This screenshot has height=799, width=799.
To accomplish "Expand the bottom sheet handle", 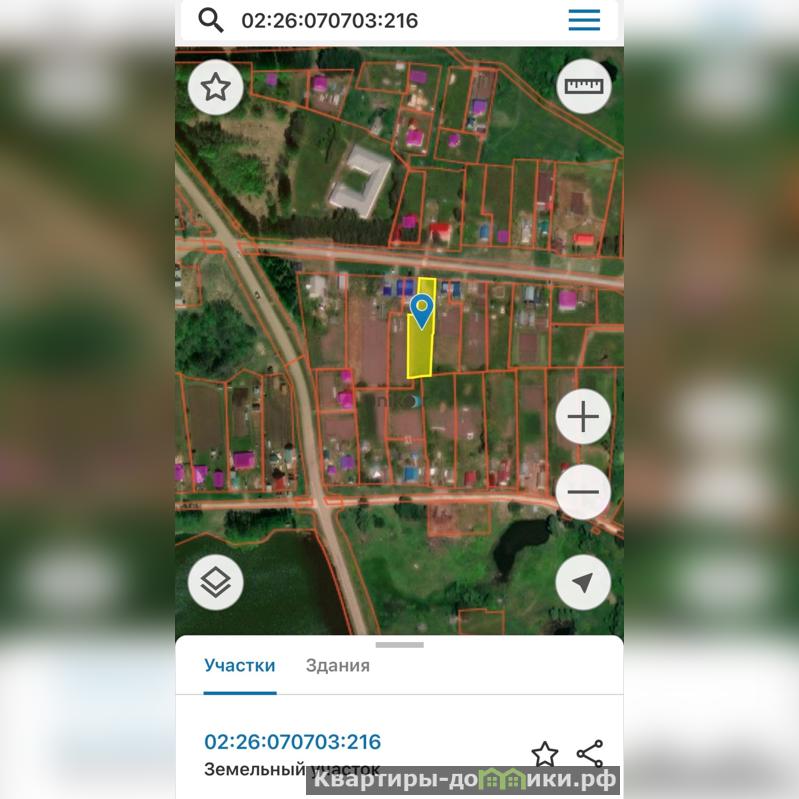I will (399, 645).
